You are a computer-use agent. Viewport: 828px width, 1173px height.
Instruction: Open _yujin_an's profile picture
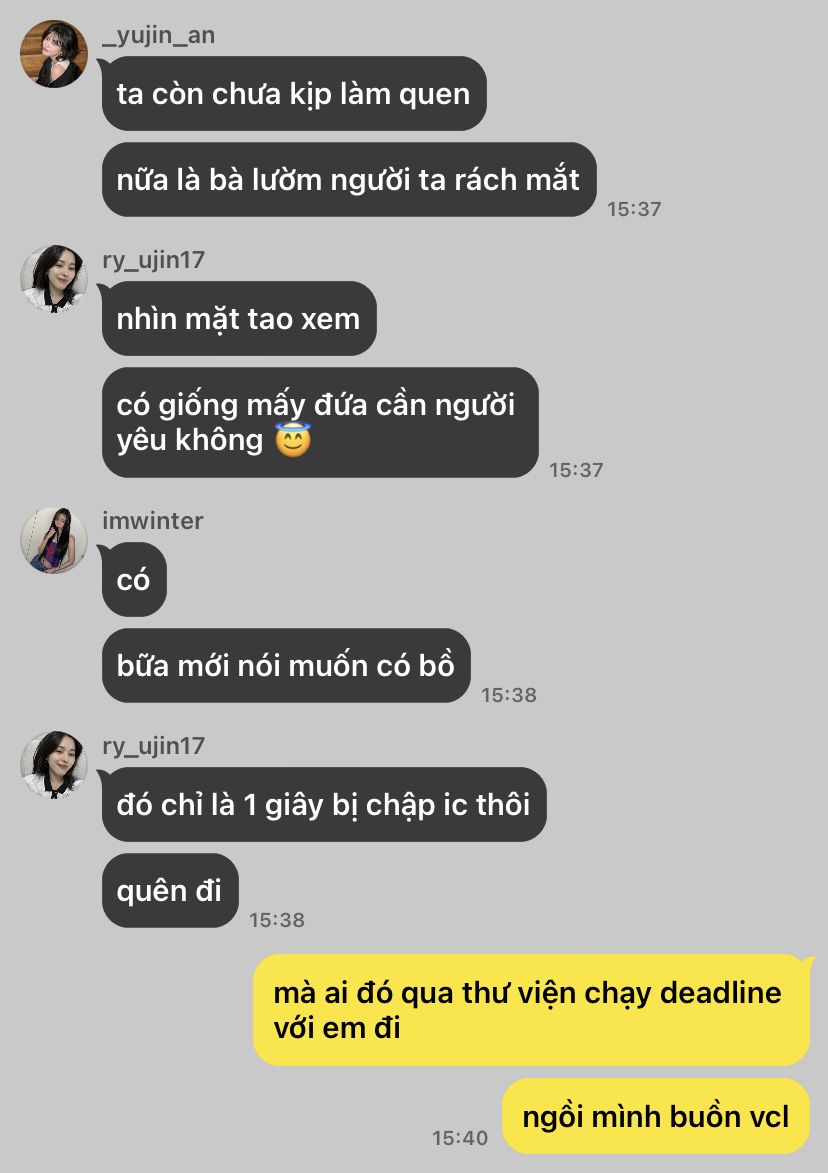click(54, 54)
